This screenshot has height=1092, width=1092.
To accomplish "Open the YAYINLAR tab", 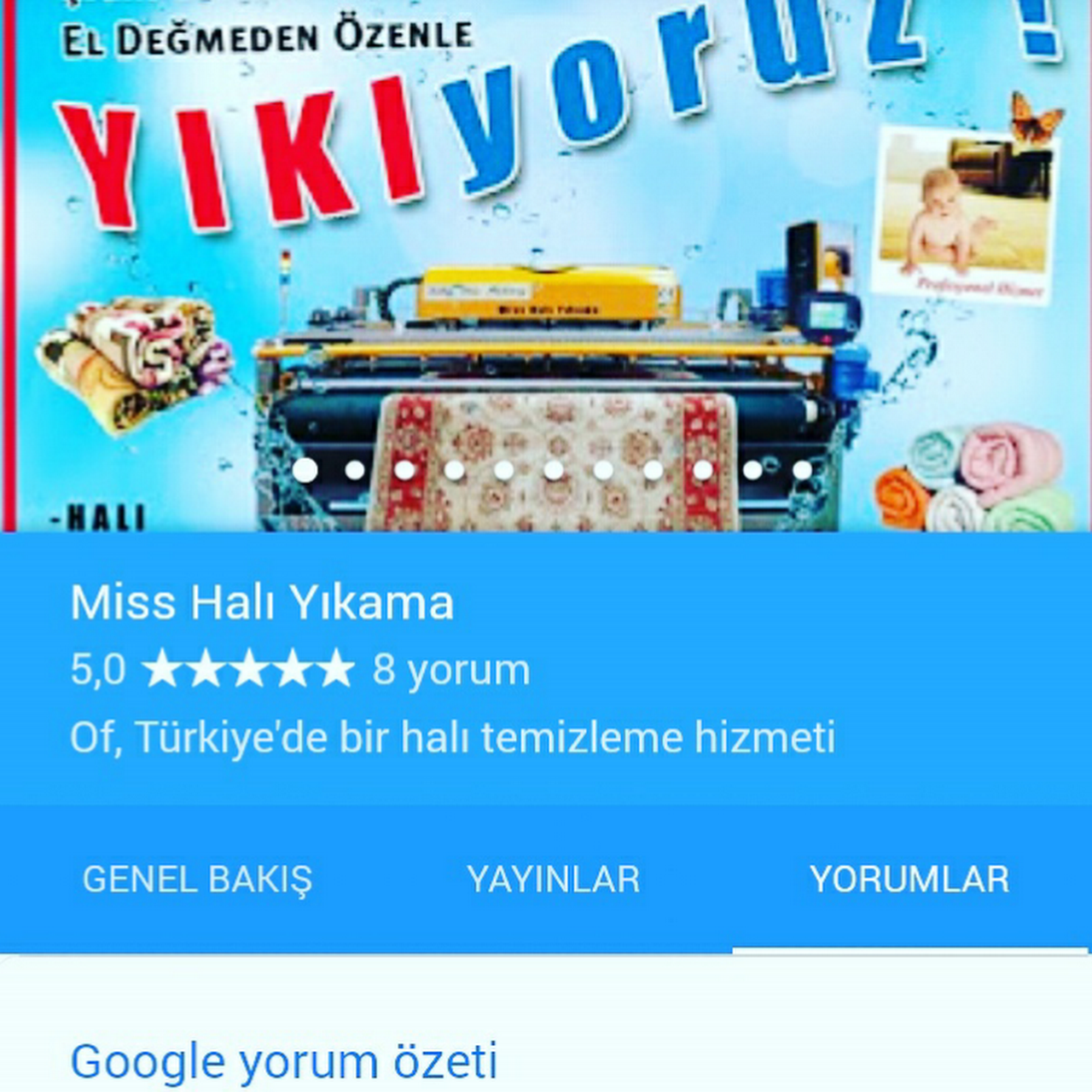I will pos(553,880).
